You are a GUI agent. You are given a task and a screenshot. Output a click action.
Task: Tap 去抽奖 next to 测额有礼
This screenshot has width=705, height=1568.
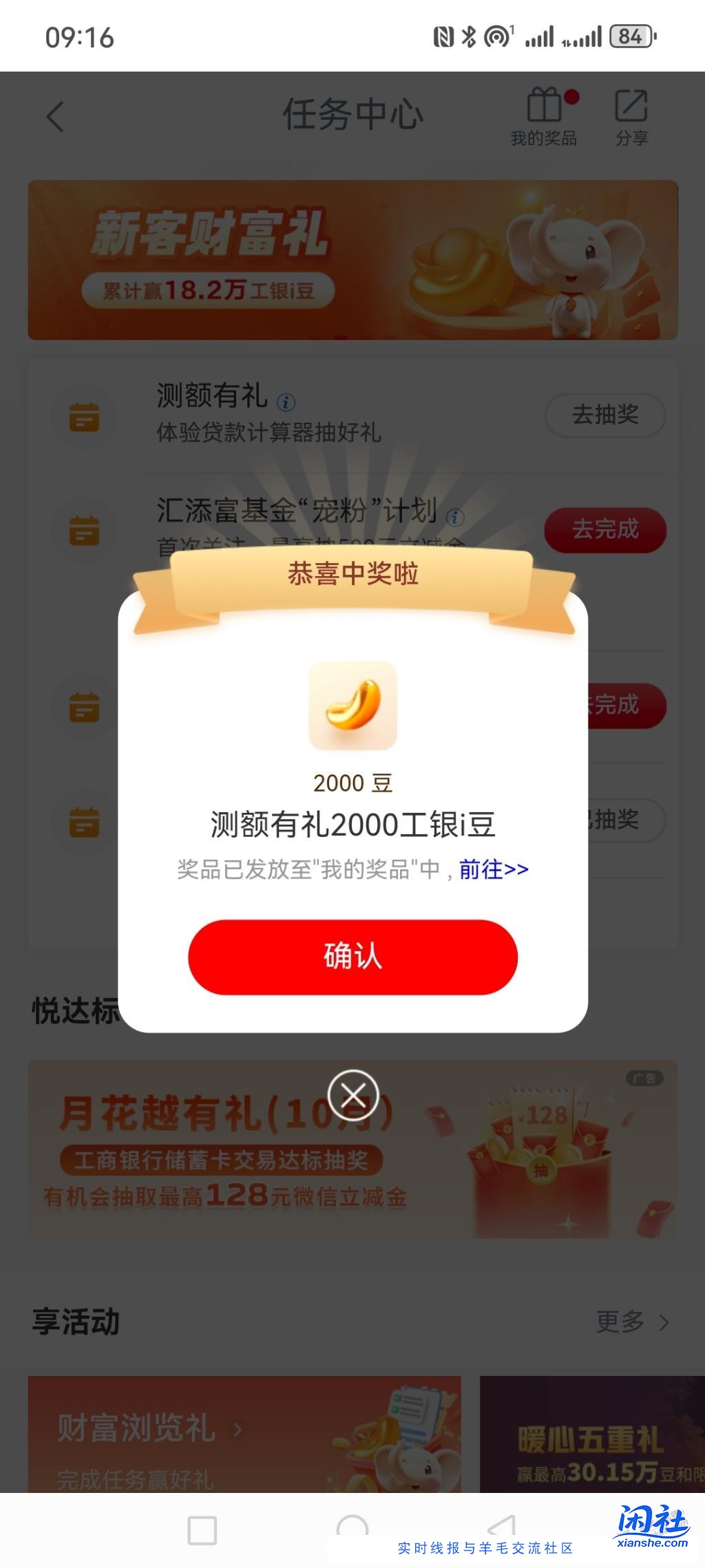click(x=604, y=415)
